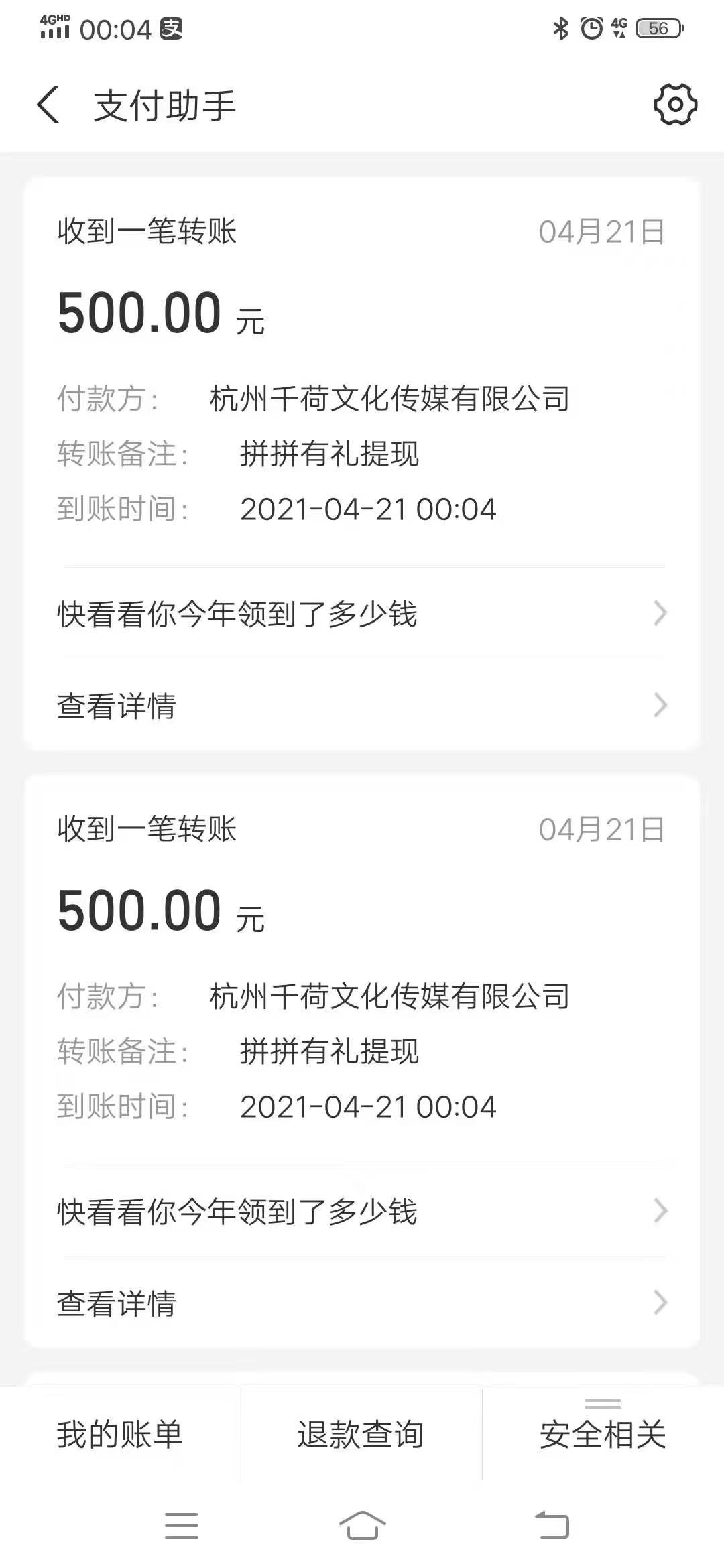Open 我的账单 at the bottom
This screenshot has width=724, height=1568.
click(x=120, y=1434)
